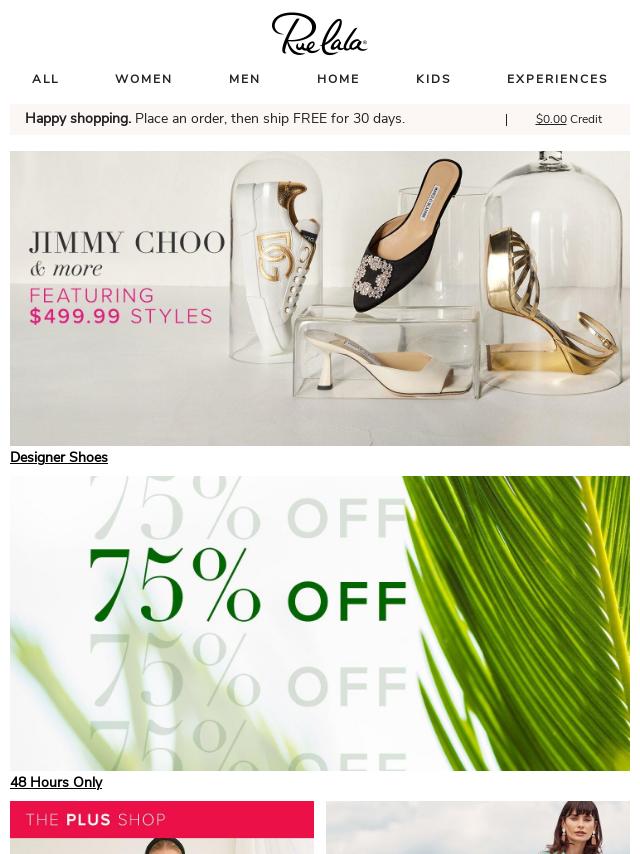Open the EXPERIENCES category
The image size is (640, 854).
tap(557, 79)
